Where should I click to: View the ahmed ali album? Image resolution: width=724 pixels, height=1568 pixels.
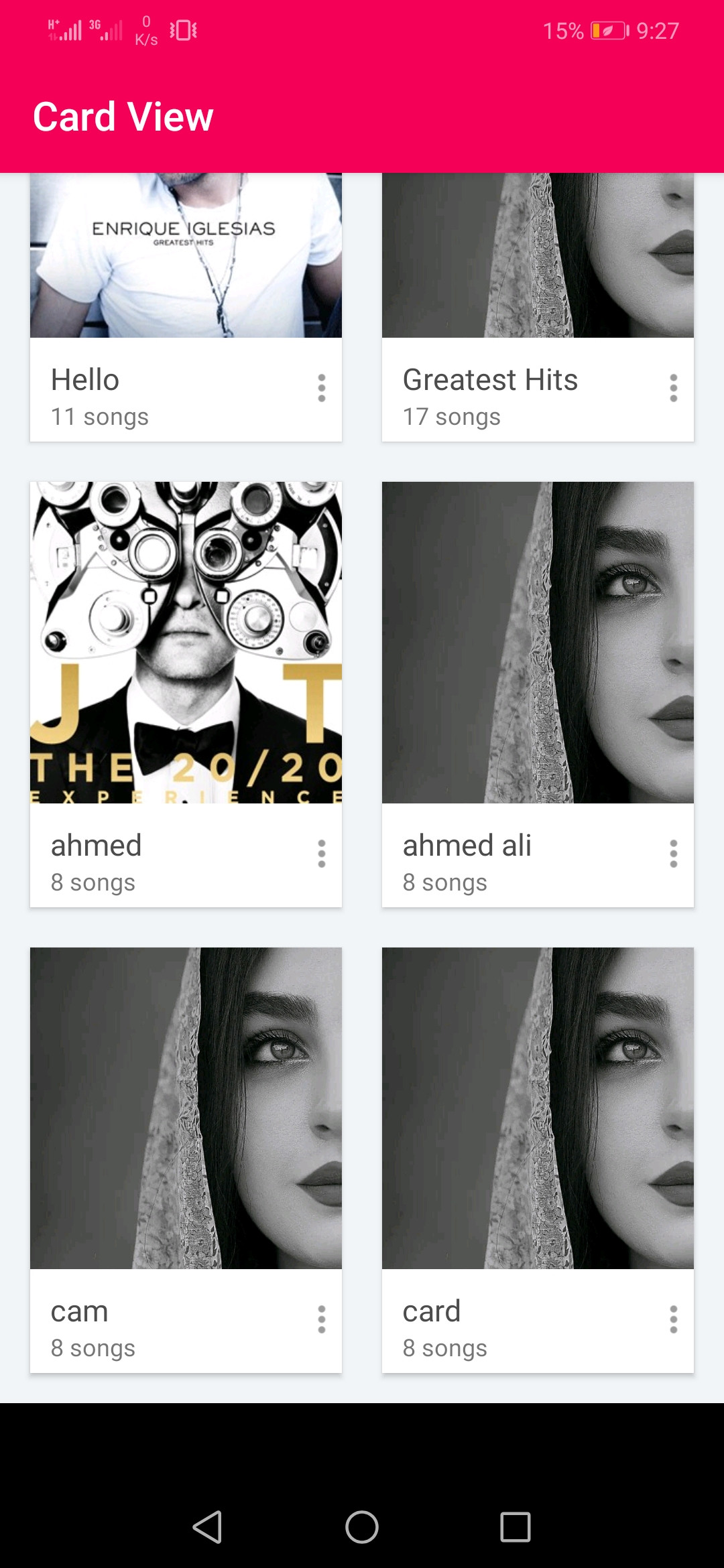(538, 642)
